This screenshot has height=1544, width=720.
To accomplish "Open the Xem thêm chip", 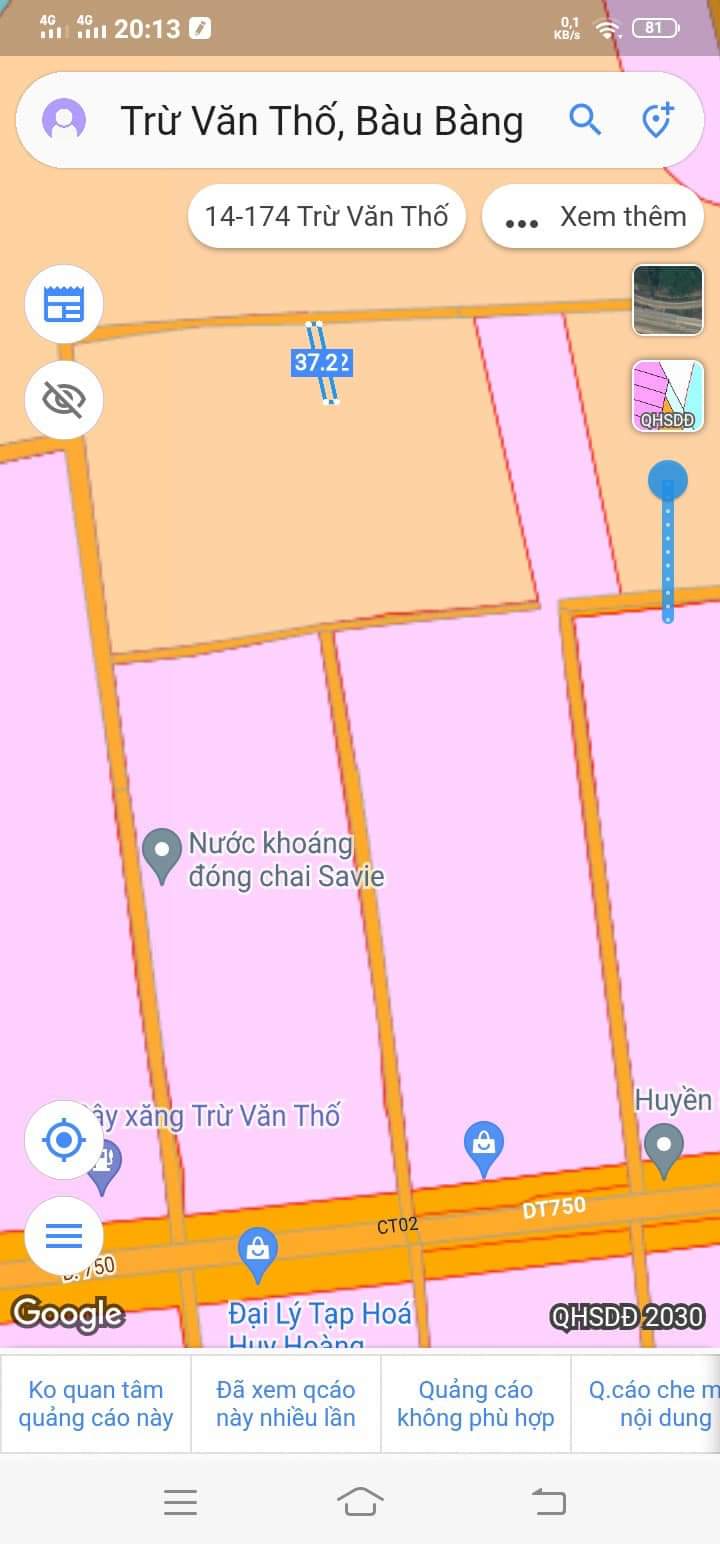I will coord(594,217).
